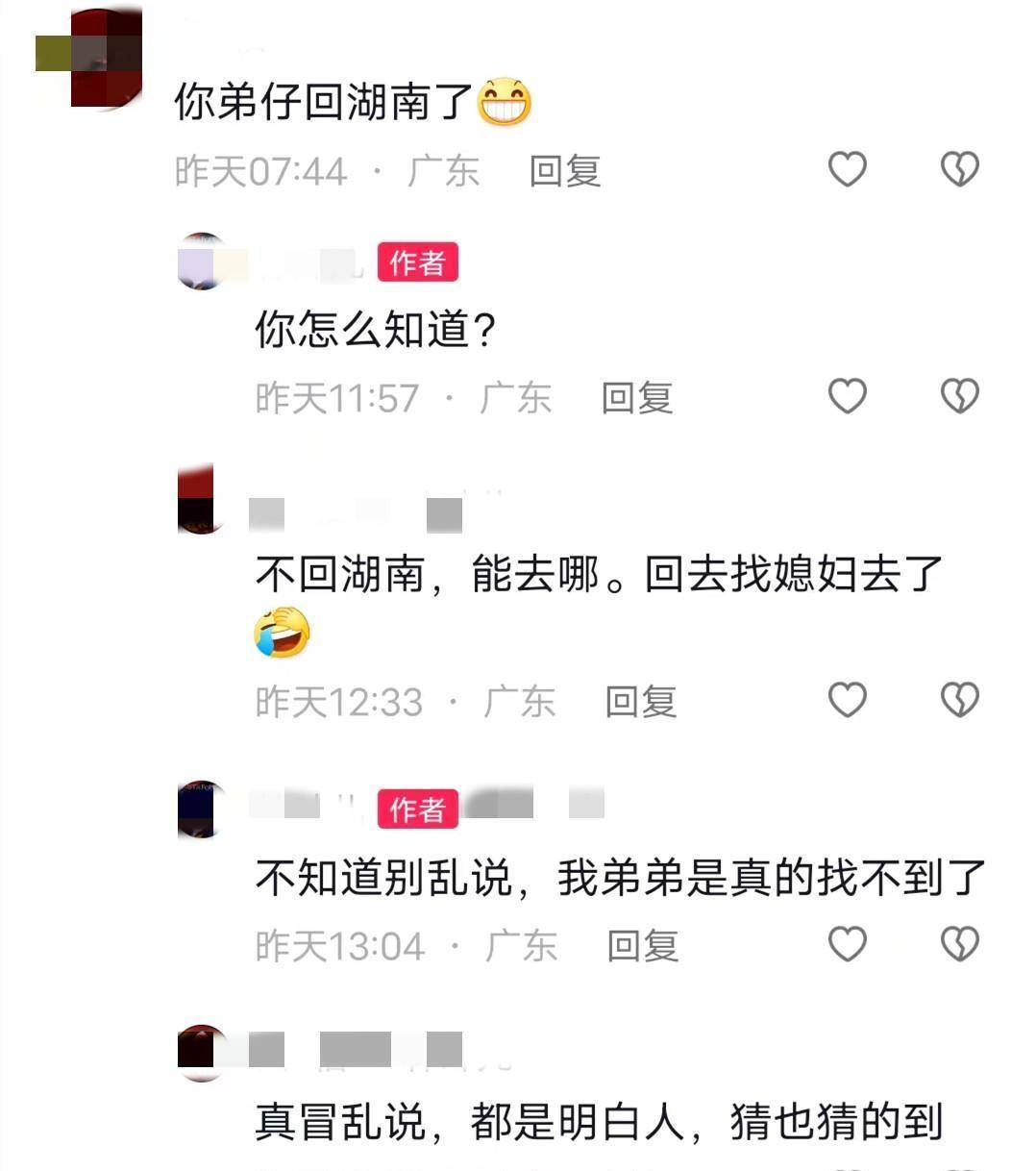
Task: Dislike the reply 你怎么知道？
Action: coord(958,396)
